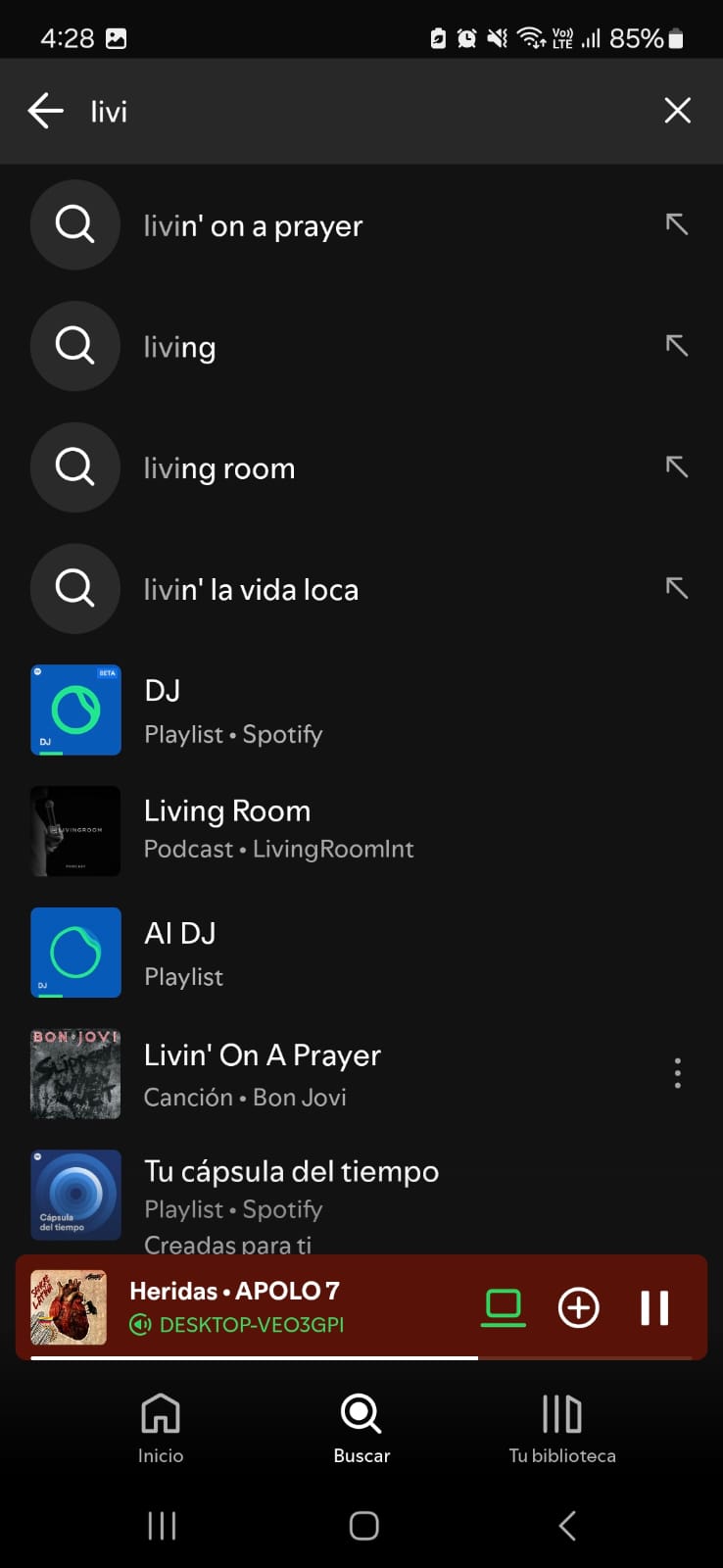This screenshot has width=723, height=1568.
Task: Clear the search field with the X
Action: pos(677,111)
